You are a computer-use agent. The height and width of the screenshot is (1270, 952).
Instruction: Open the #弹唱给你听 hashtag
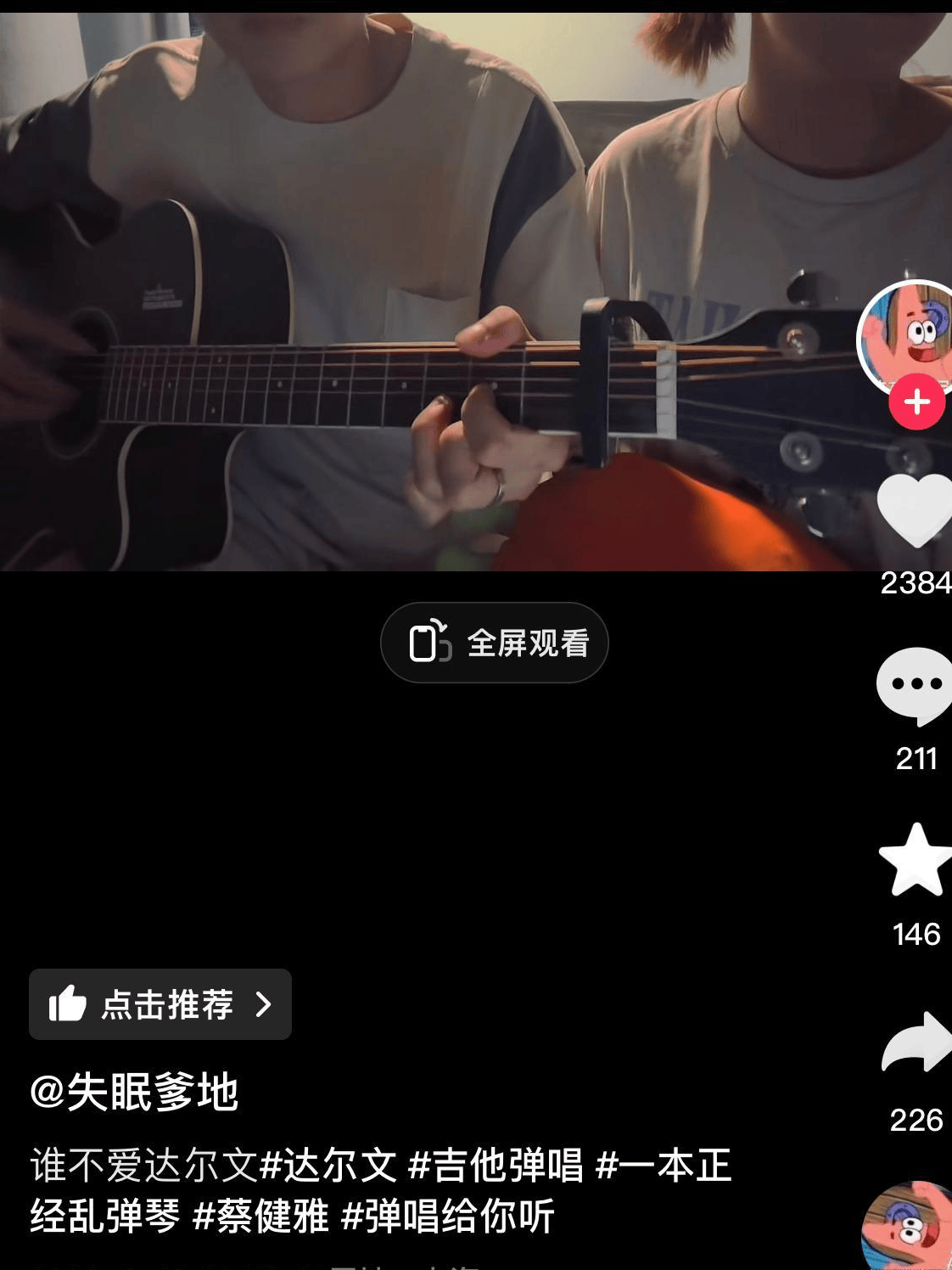point(448,1217)
